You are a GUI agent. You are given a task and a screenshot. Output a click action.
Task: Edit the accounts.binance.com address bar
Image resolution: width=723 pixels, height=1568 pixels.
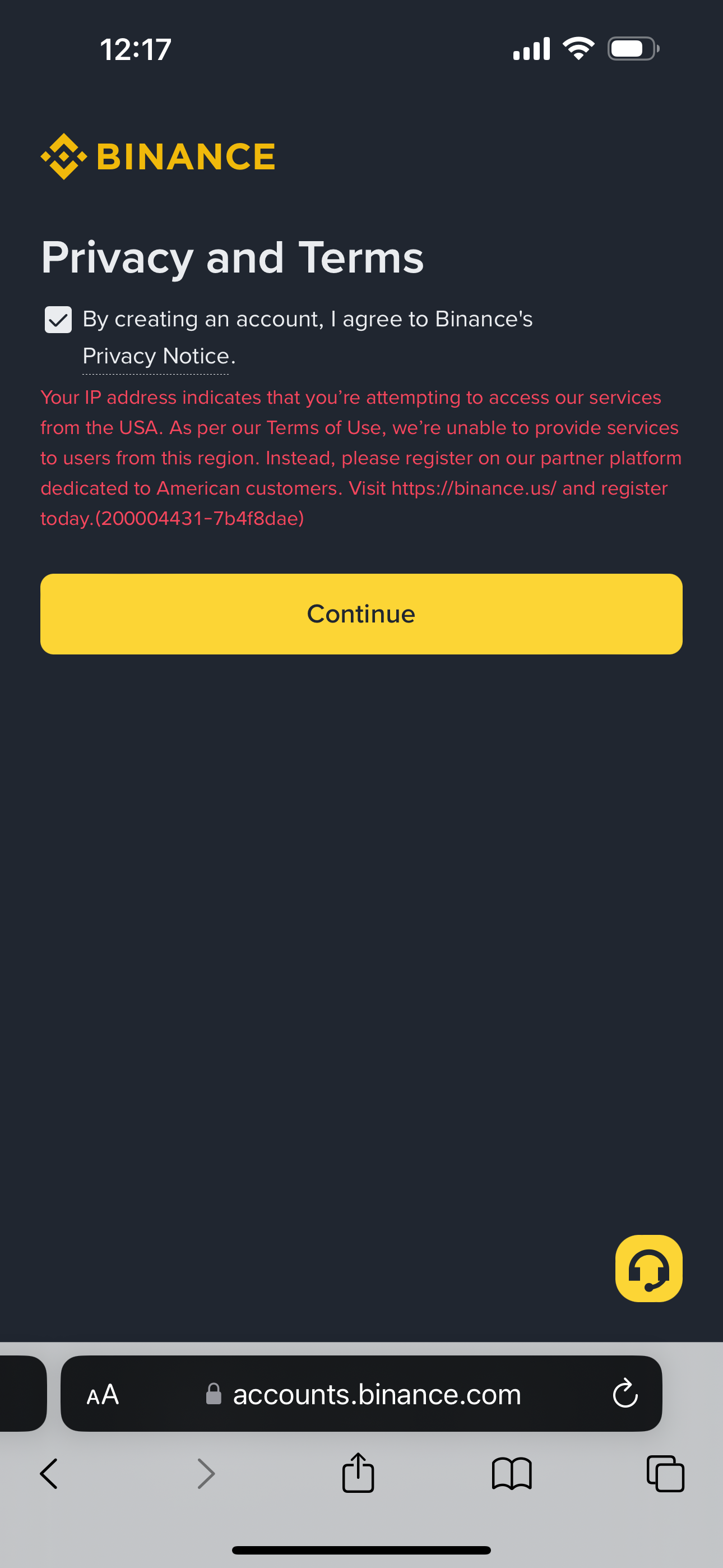[376, 1394]
